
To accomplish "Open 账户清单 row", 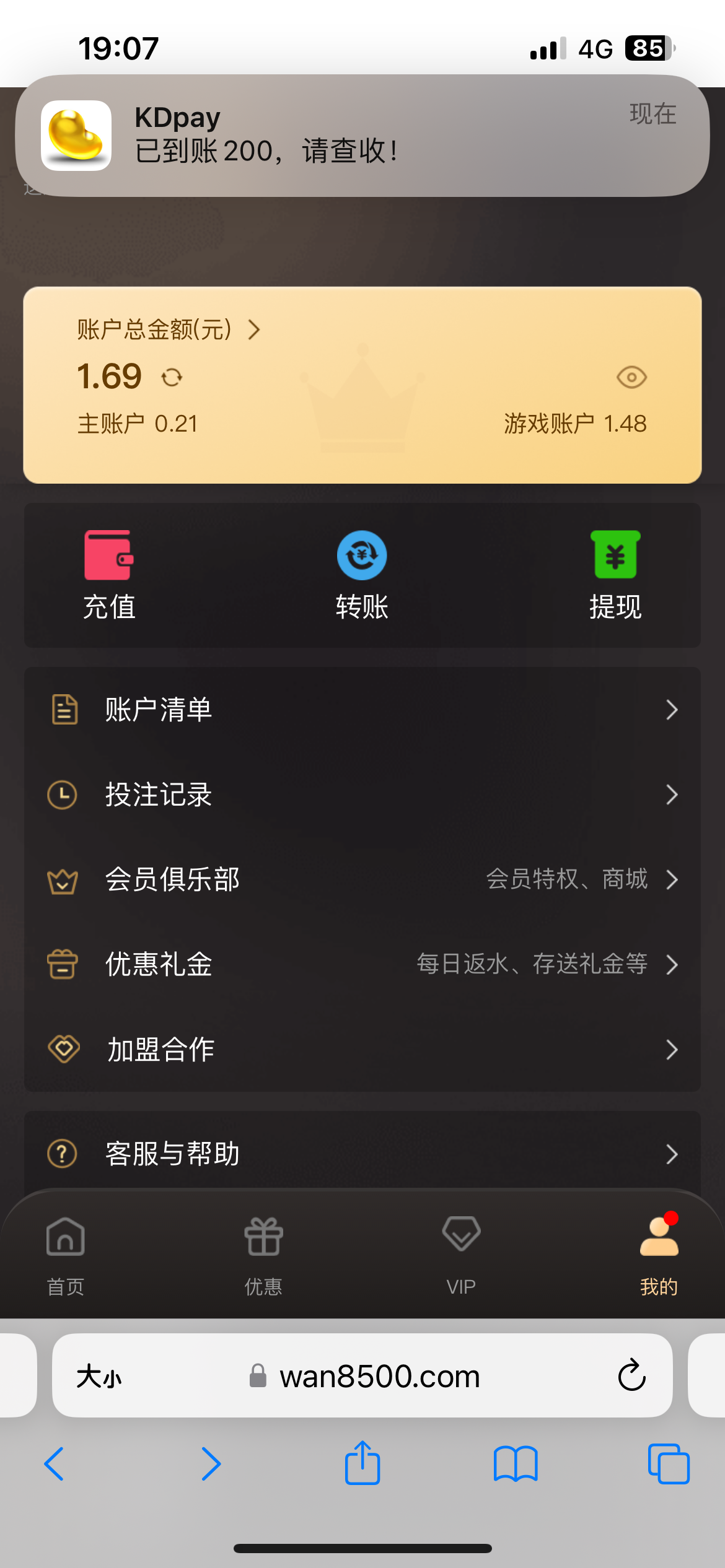I will [x=362, y=710].
